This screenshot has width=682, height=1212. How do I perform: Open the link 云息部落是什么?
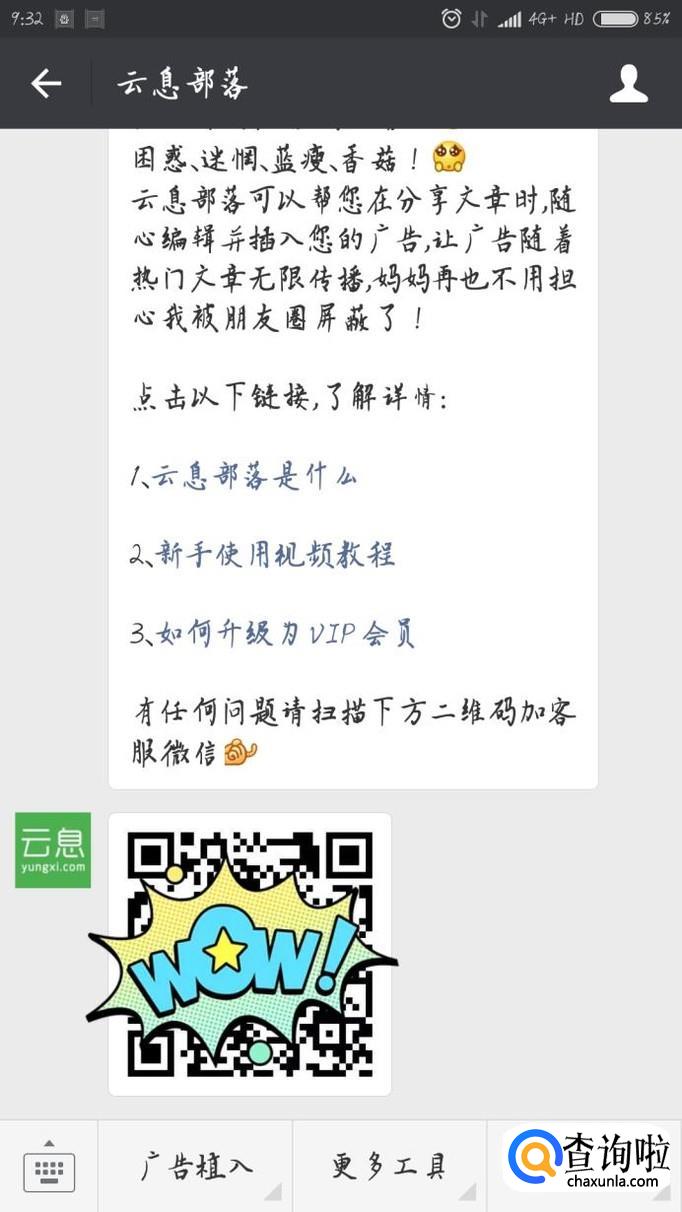pyautogui.click(x=254, y=476)
